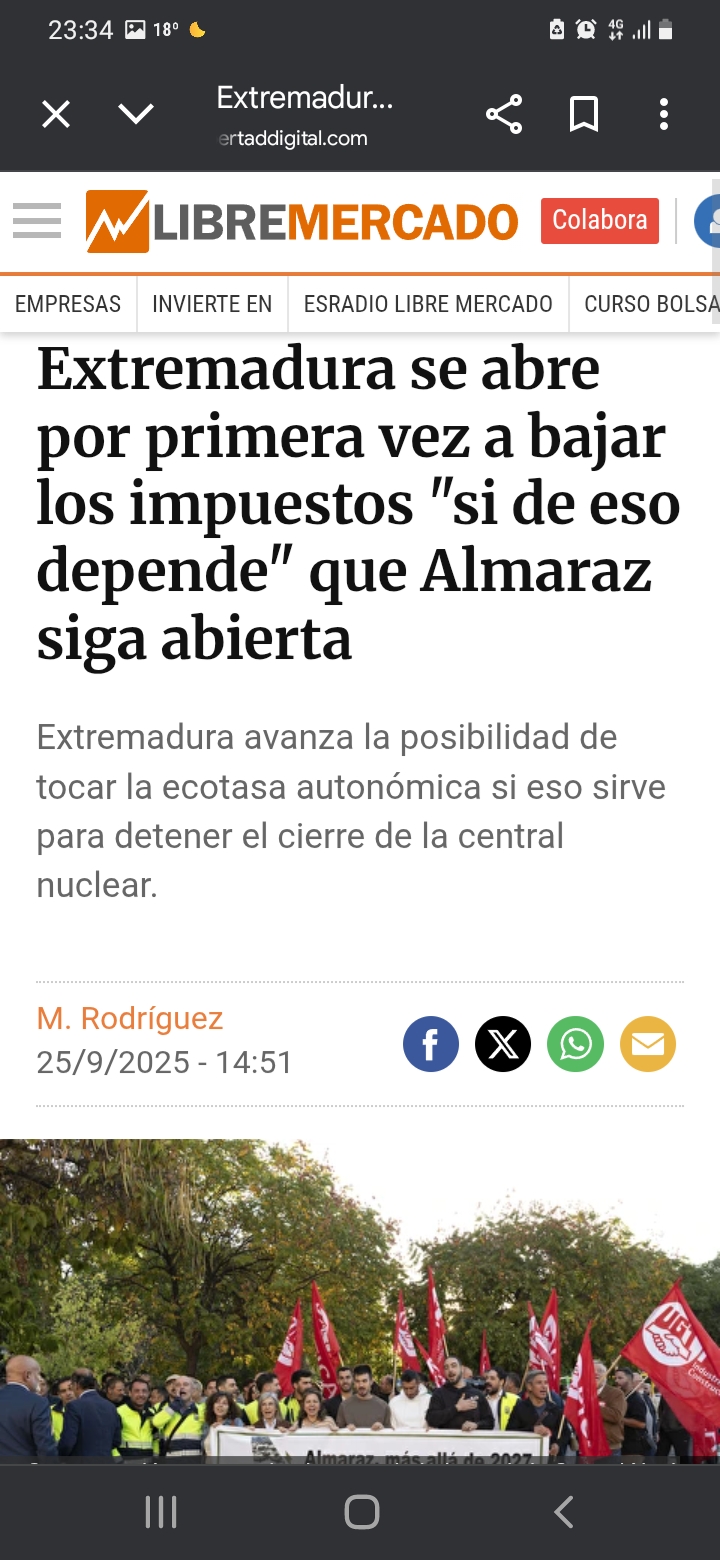Send the article via WhatsApp

pyautogui.click(x=575, y=1044)
